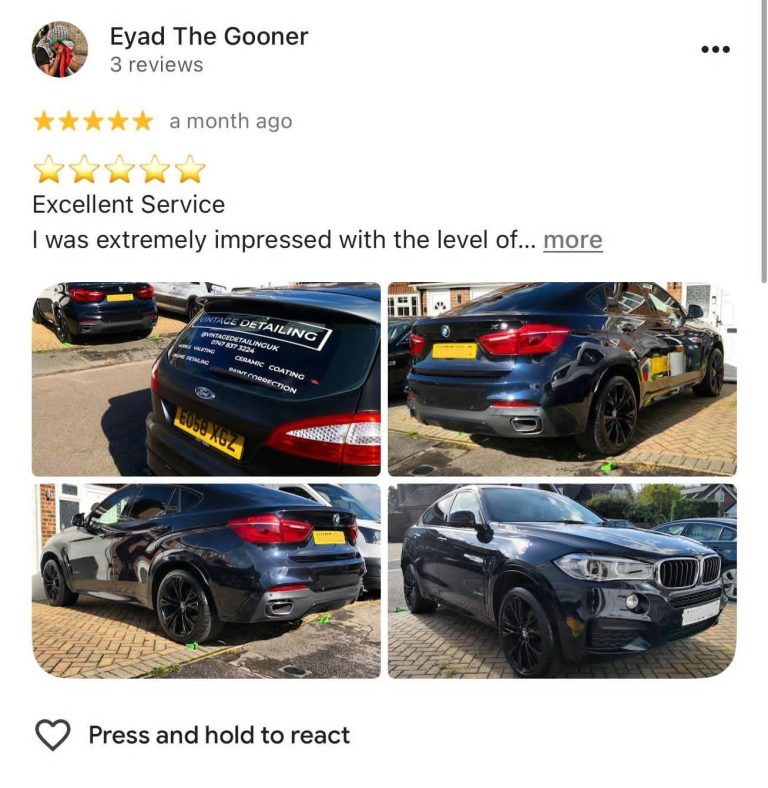Open the three-dot overflow menu

[715, 49]
